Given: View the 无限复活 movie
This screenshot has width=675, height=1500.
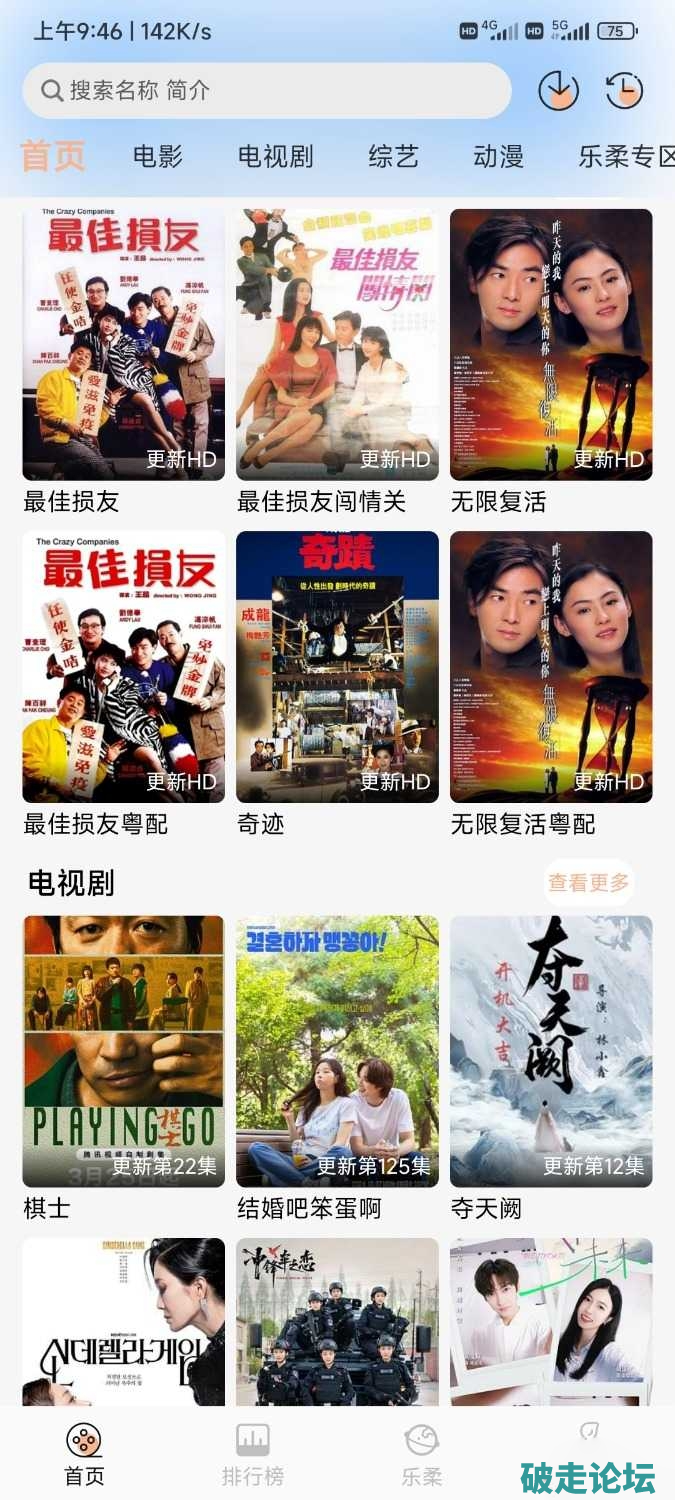Looking at the screenshot, I should [x=551, y=345].
